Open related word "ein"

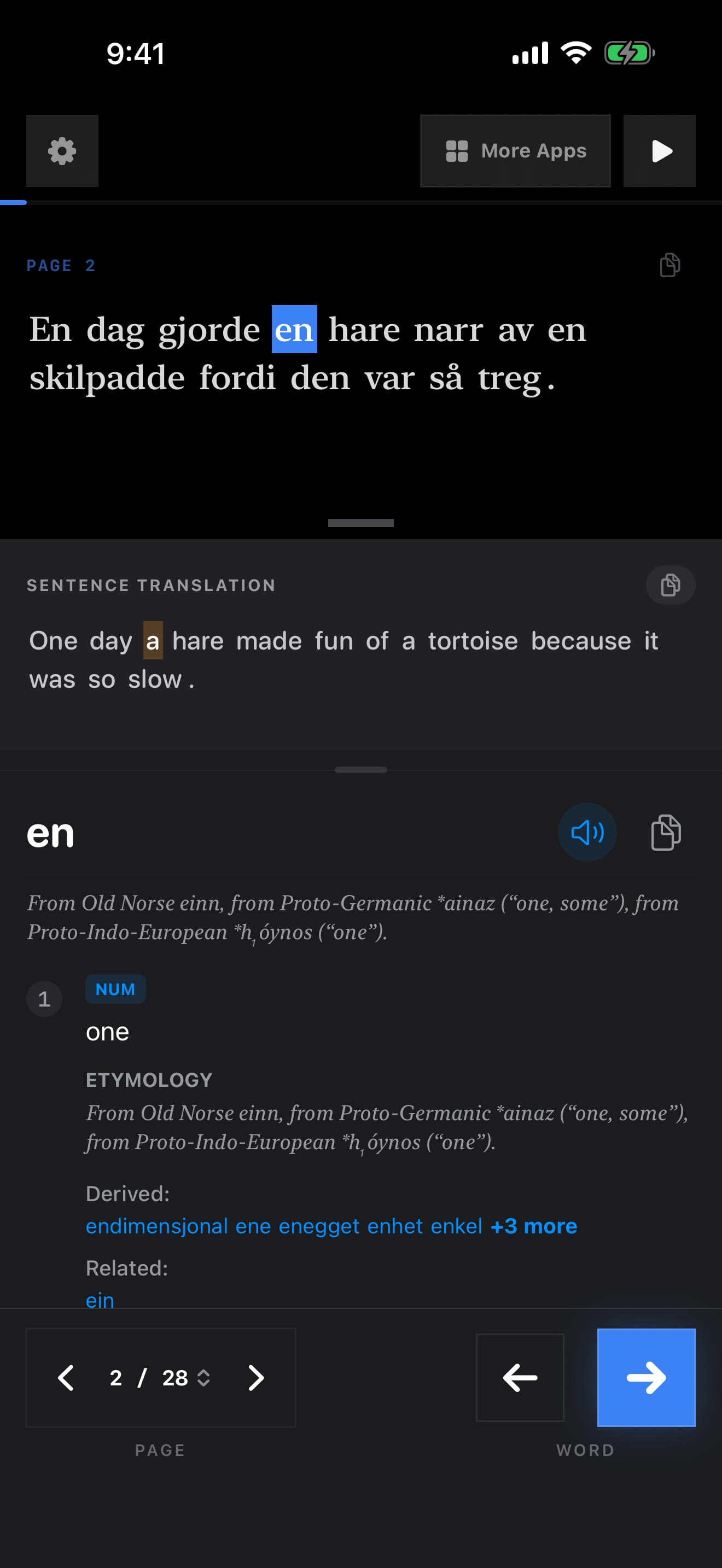click(100, 1300)
